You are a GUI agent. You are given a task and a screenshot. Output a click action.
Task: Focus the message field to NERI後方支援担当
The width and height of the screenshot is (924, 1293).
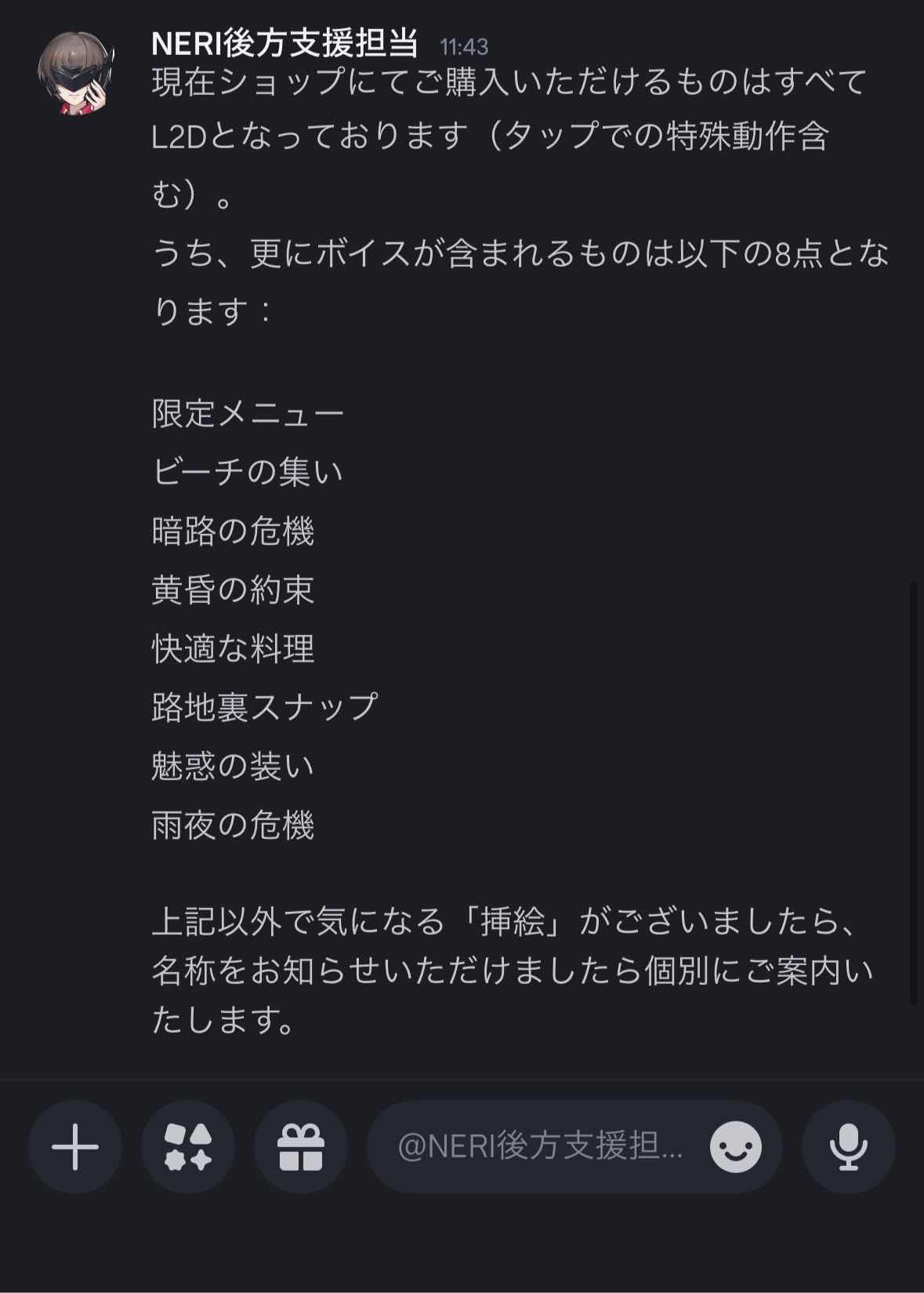point(539,1146)
